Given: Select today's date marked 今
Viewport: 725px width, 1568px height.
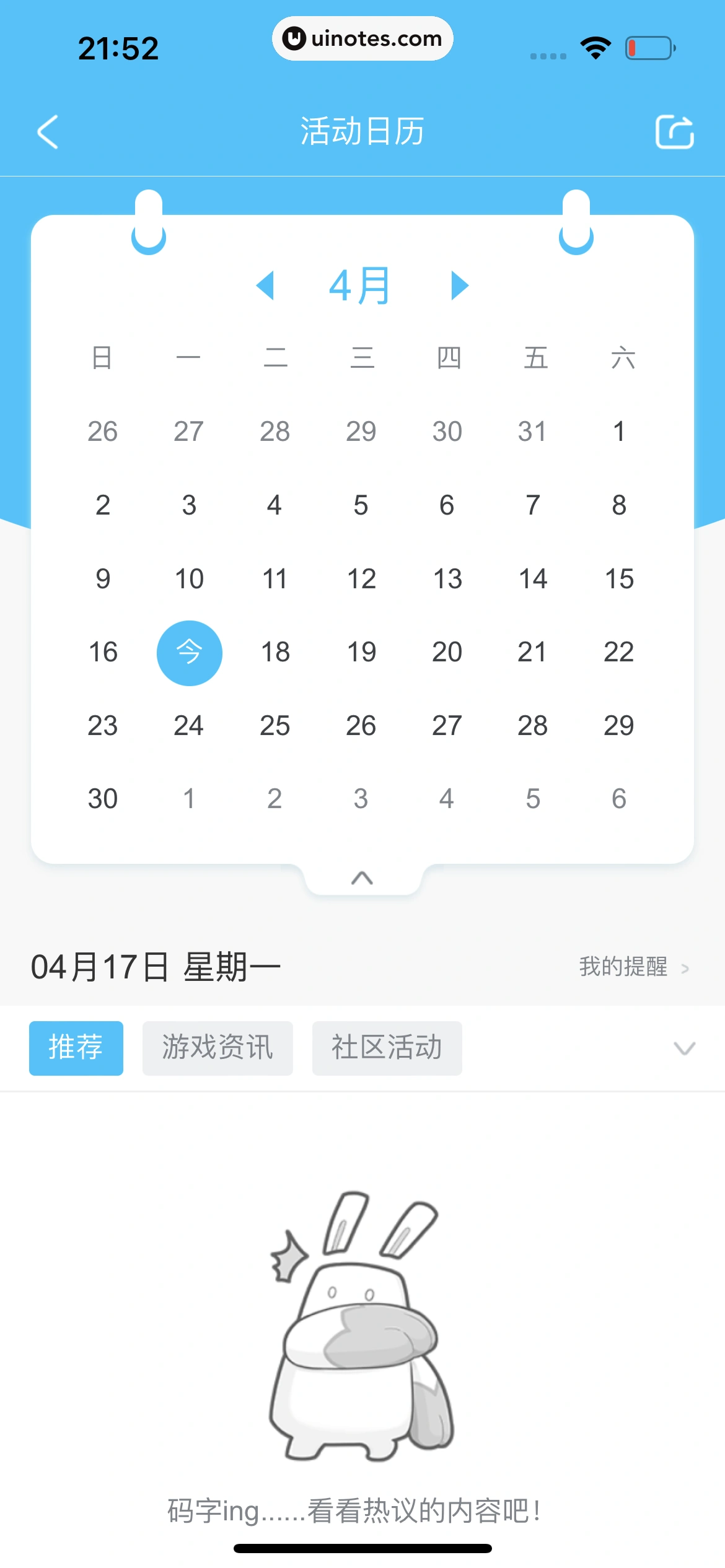Looking at the screenshot, I should pos(189,653).
